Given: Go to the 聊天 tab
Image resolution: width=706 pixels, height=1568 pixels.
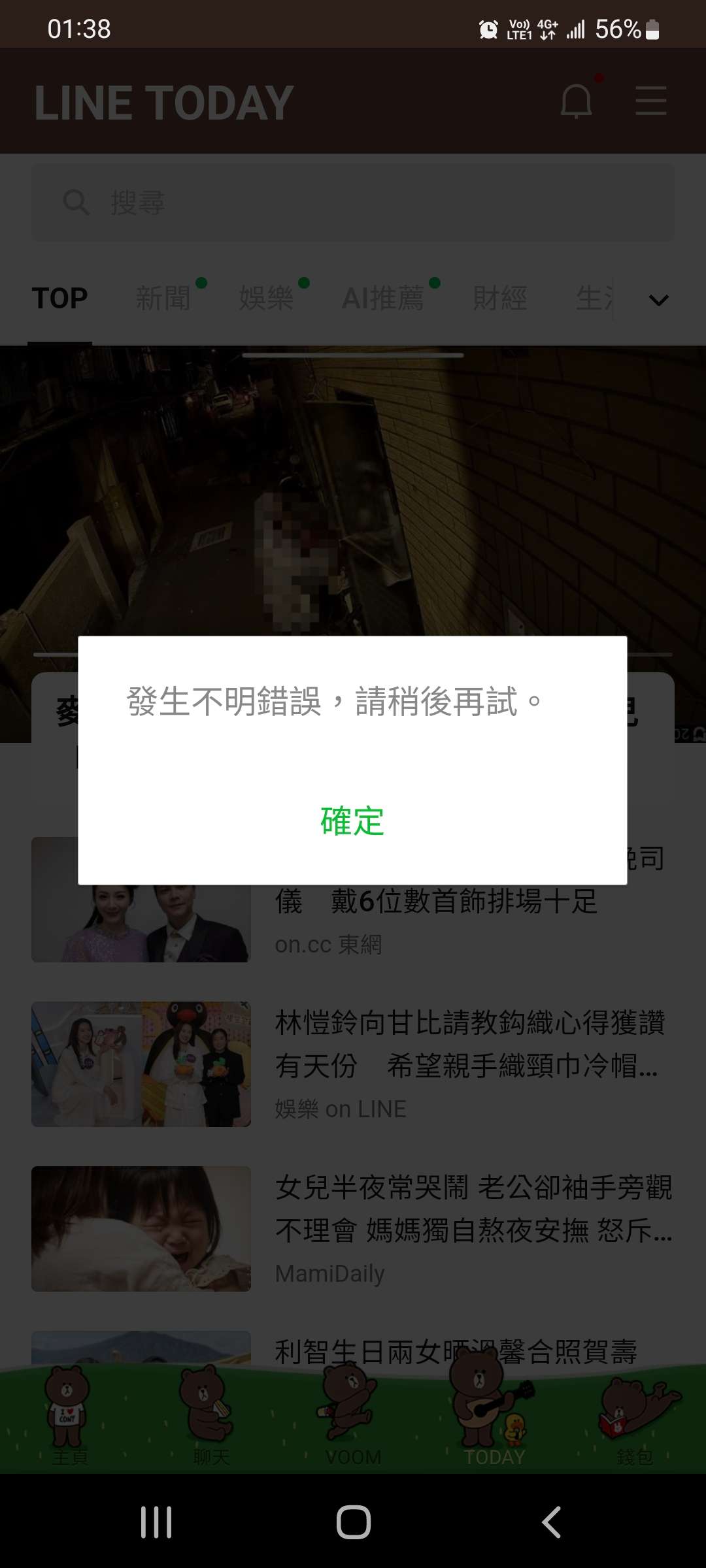Looking at the screenshot, I should point(211,1416).
